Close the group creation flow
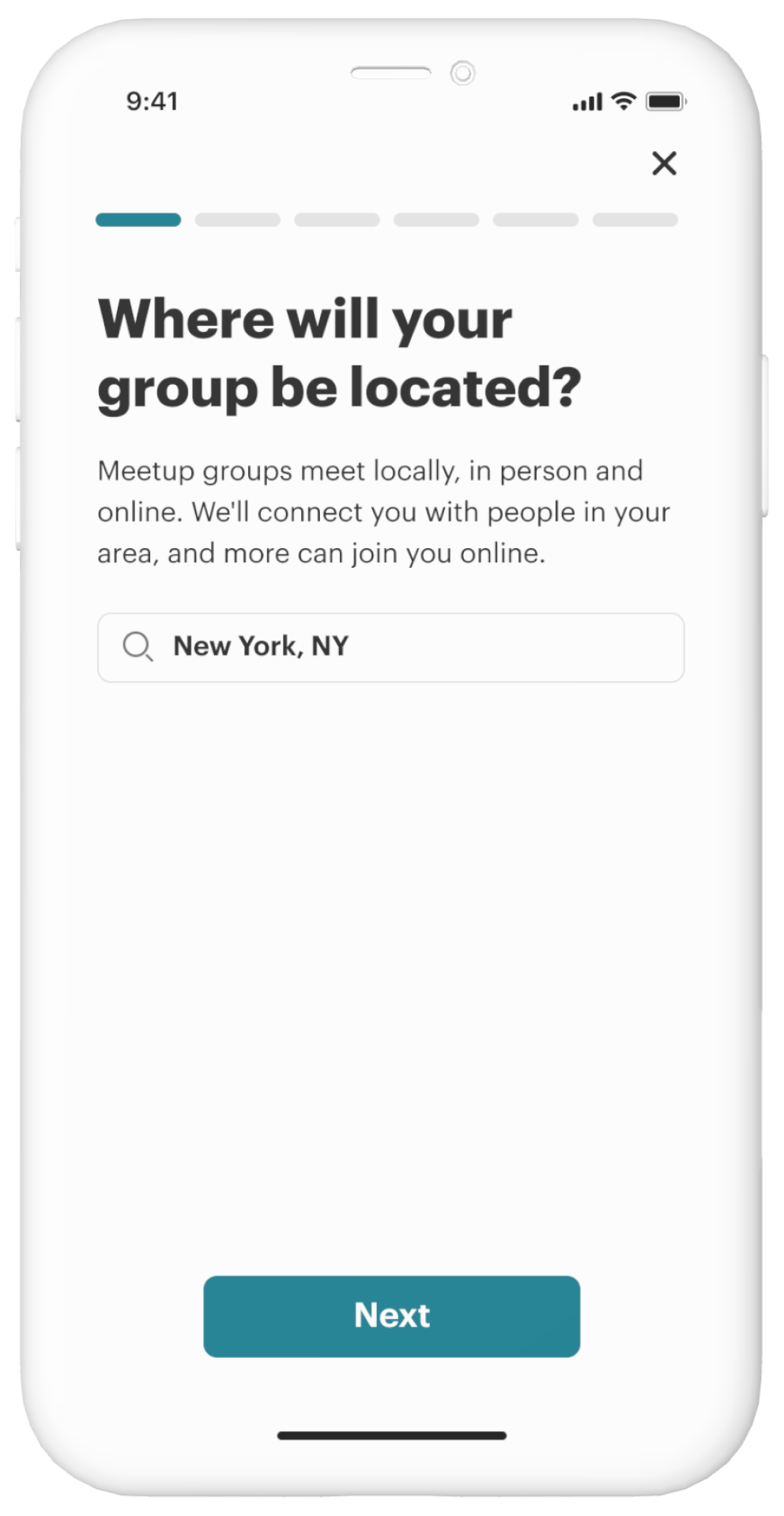This screenshot has width=784, height=1516. tap(664, 163)
